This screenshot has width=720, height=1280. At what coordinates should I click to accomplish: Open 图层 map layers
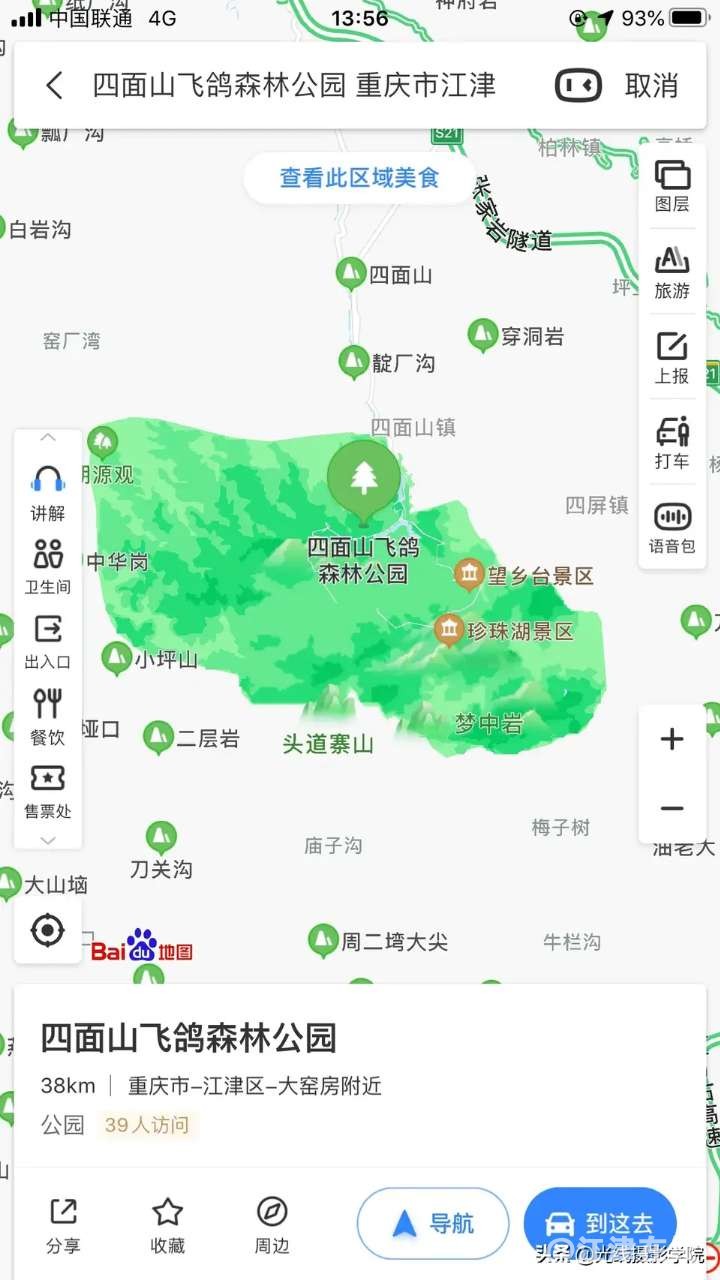[672, 186]
